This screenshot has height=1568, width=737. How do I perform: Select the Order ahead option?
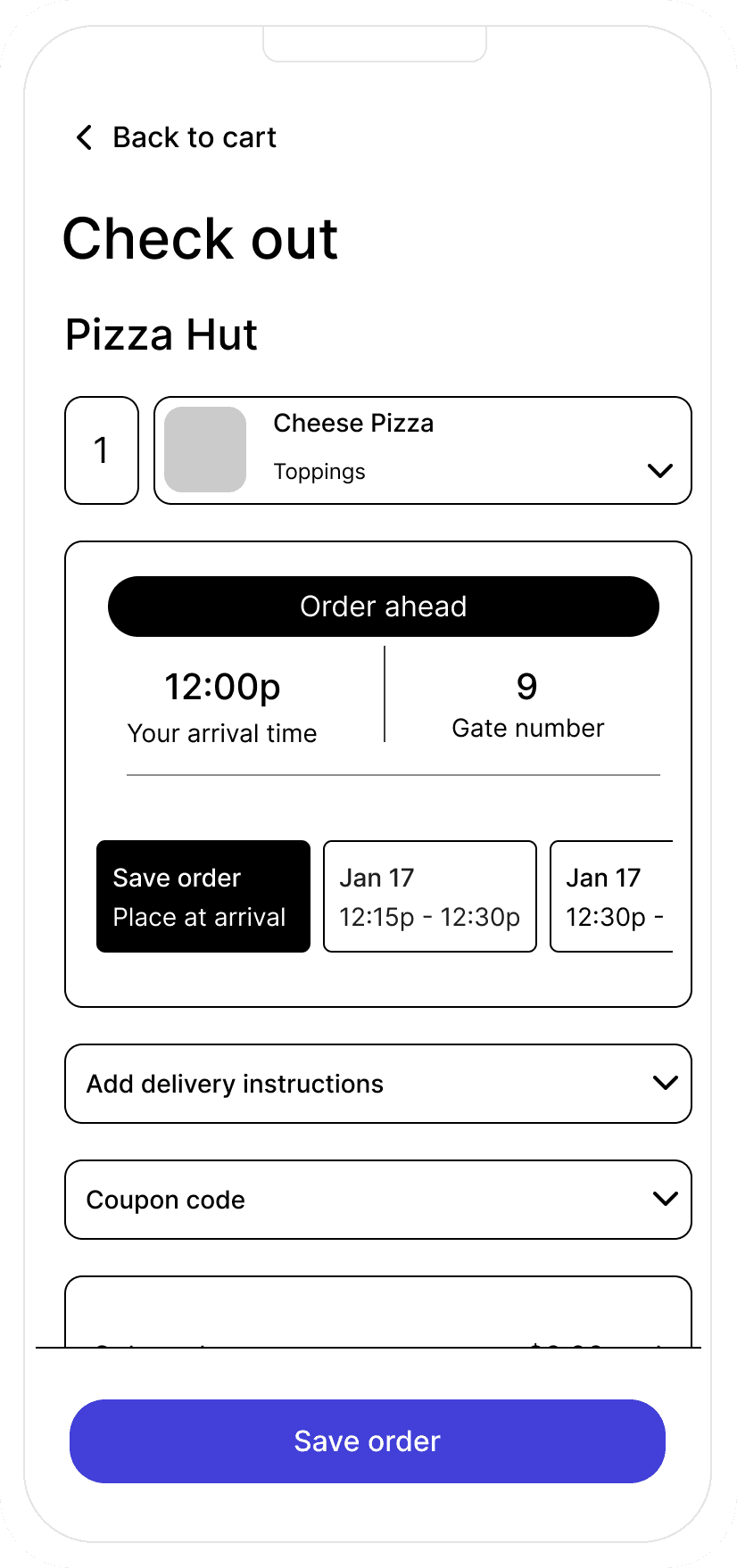coord(383,607)
